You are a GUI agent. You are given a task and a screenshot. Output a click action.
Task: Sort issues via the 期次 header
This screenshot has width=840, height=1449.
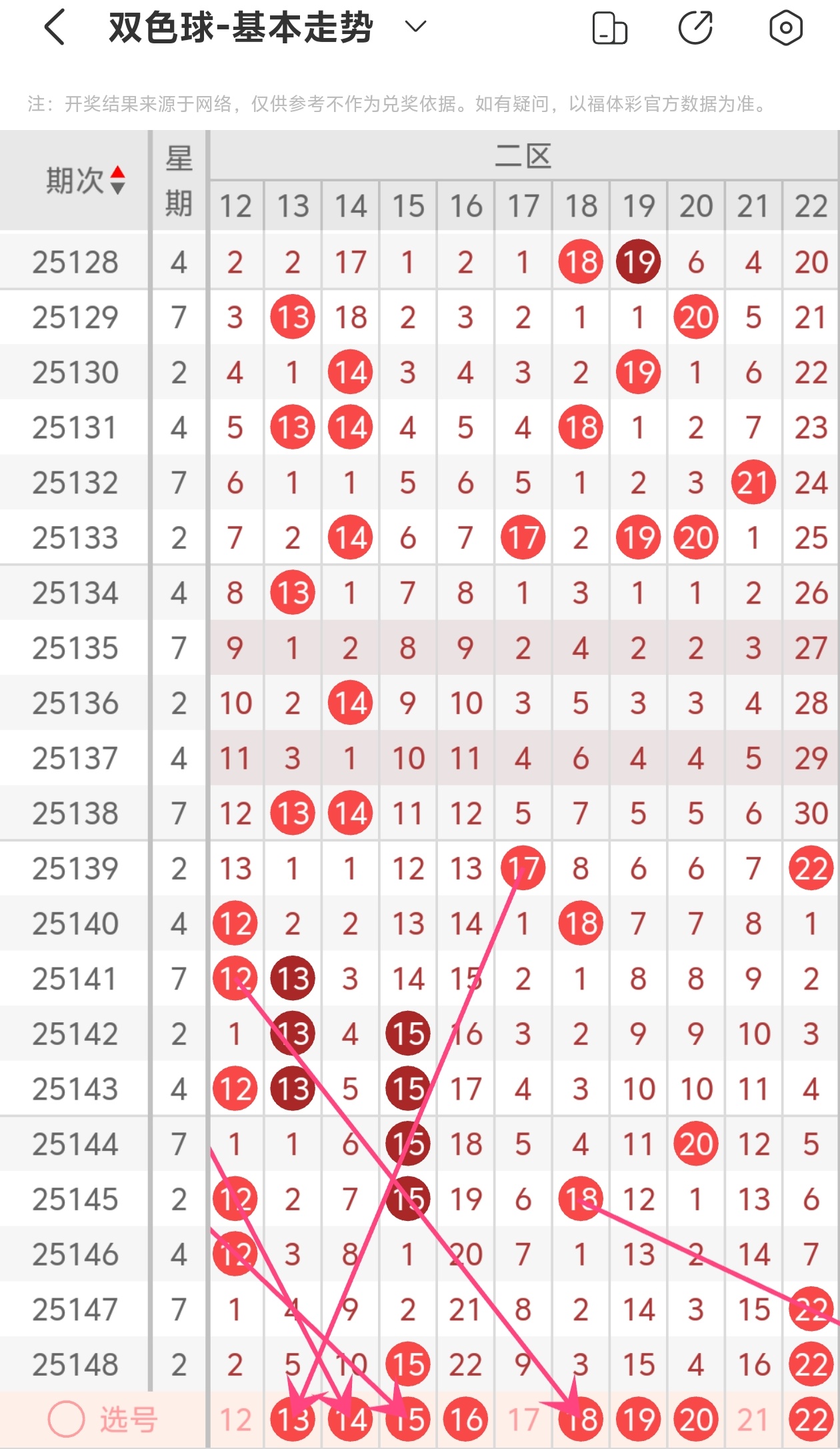85,180
